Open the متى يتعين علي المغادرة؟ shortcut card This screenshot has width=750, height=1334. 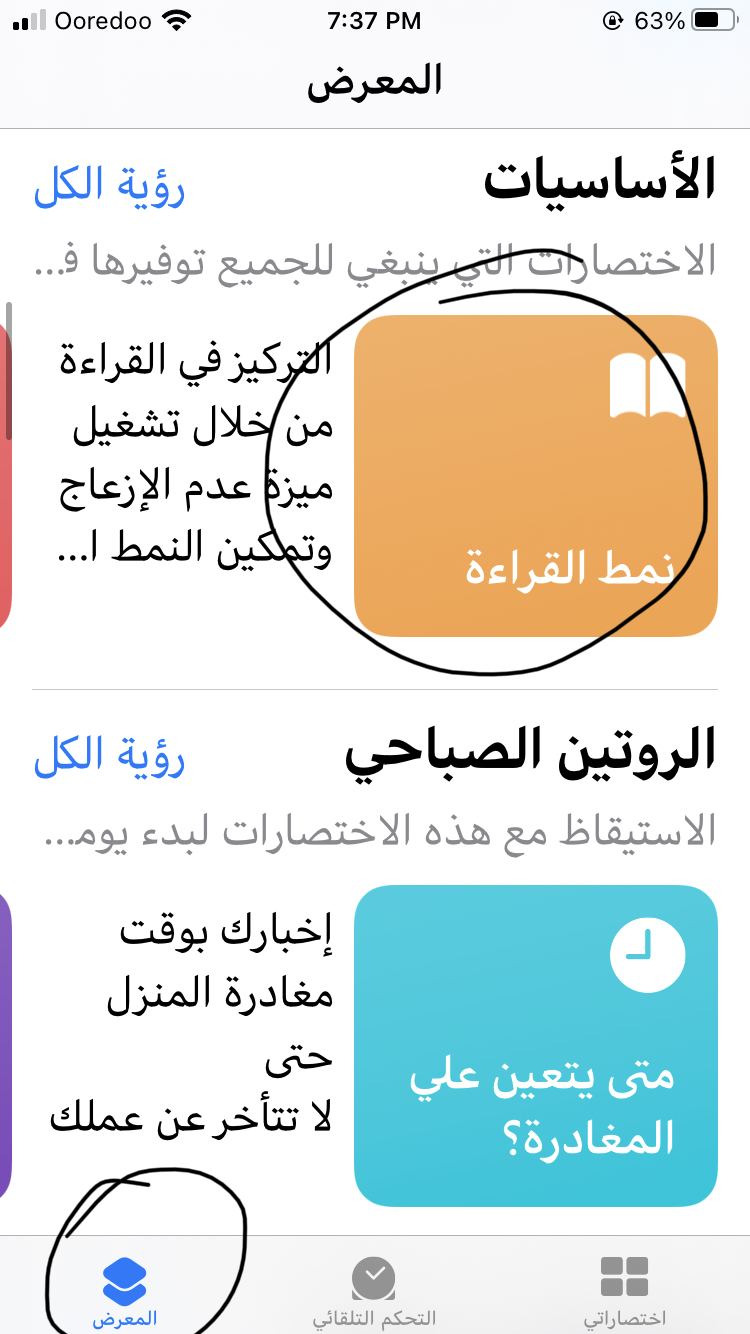coord(536,1047)
